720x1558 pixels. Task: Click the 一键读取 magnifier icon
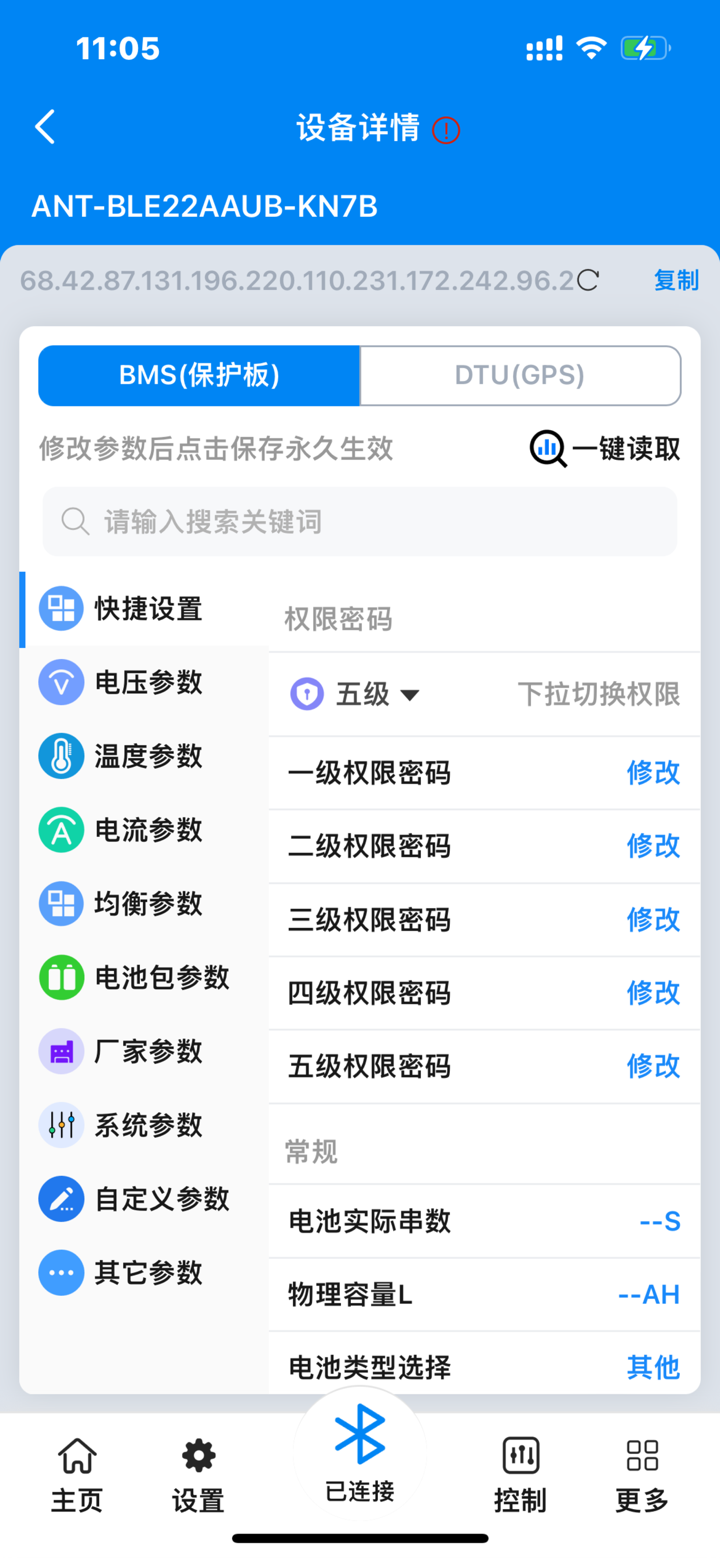point(547,449)
